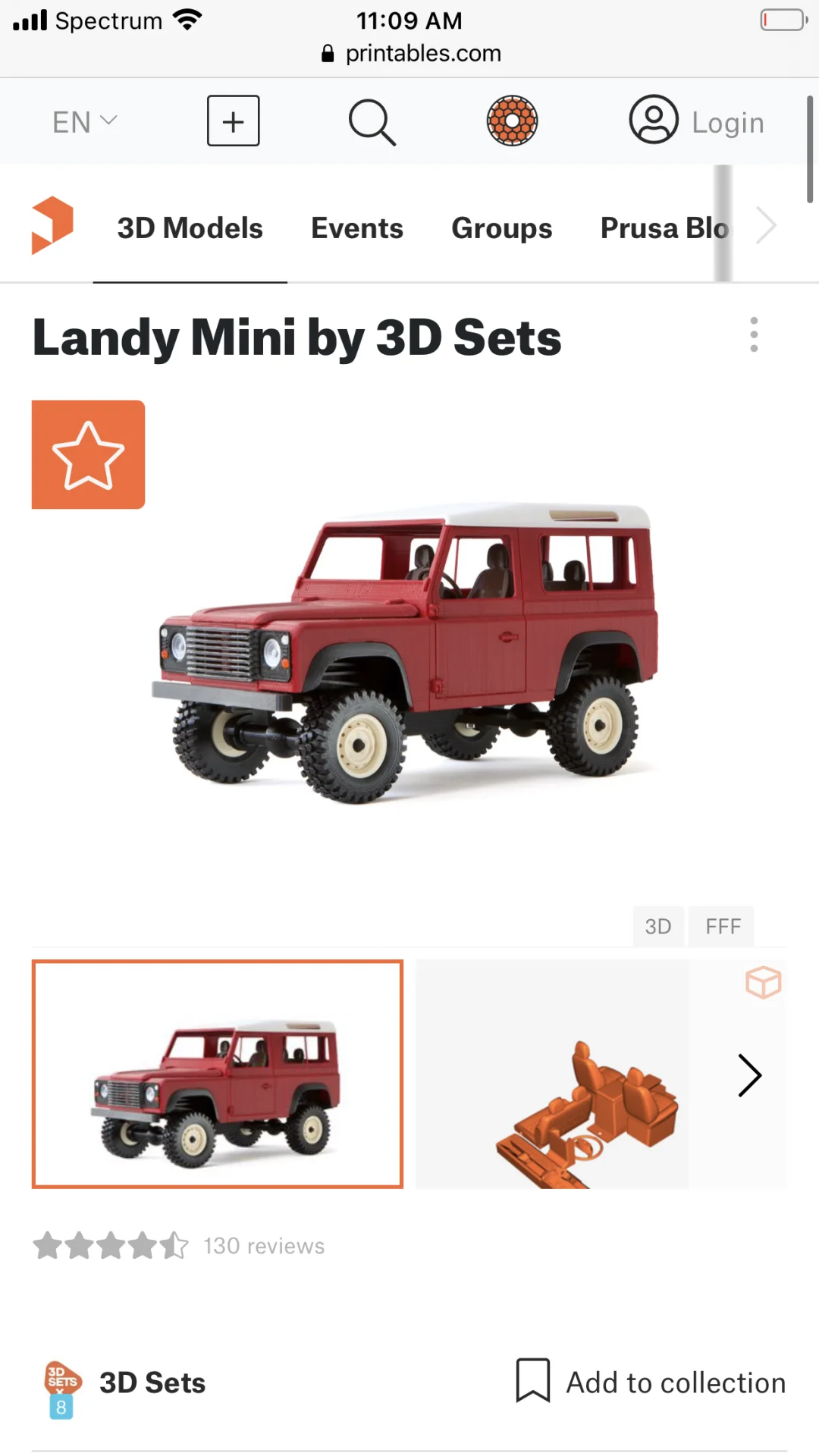Screen dimensions: 819x1456
Task: Show more navigation tabs with arrow
Action: click(767, 226)
